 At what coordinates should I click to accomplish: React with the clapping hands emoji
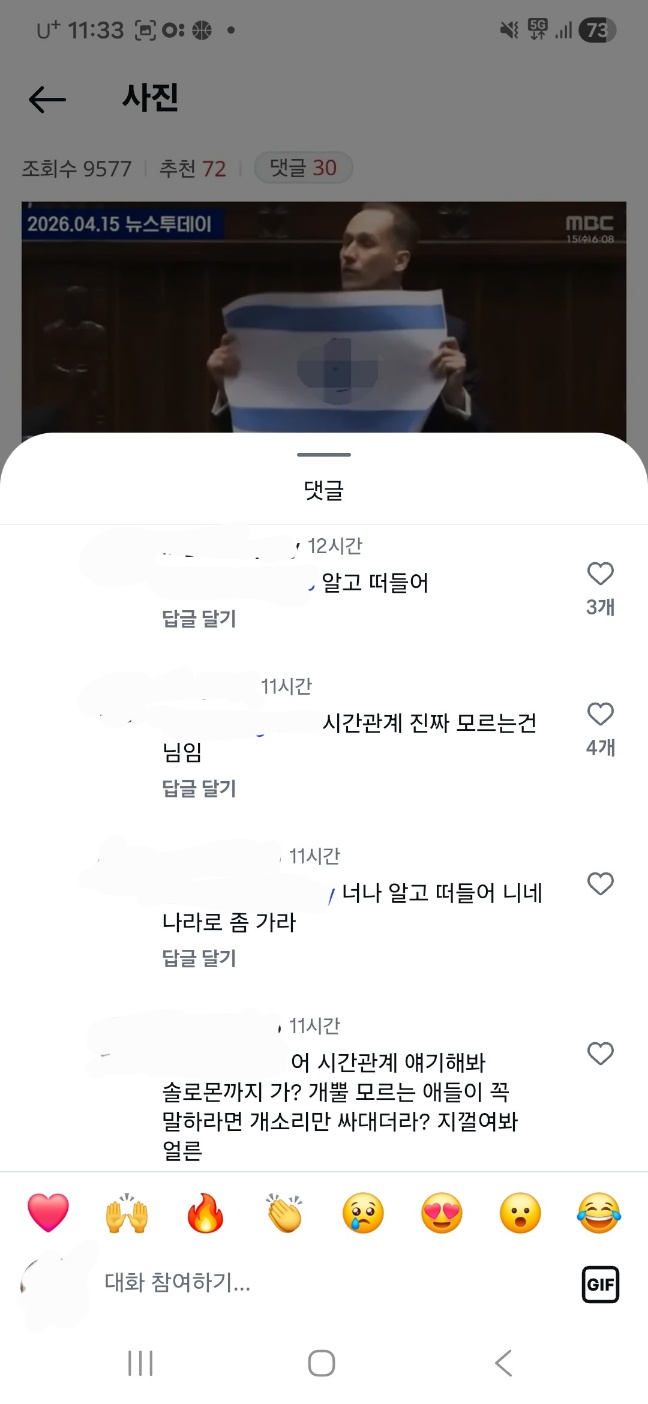point(284,1214)
